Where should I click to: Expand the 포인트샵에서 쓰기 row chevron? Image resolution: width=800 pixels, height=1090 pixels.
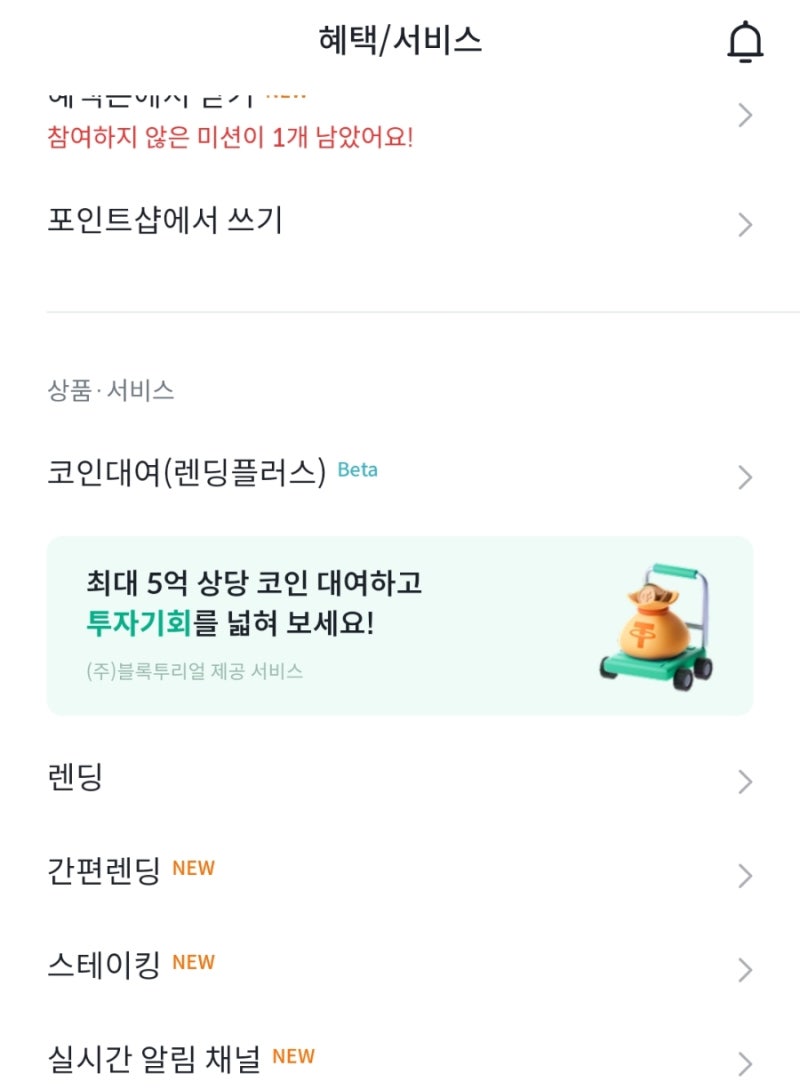744,224
